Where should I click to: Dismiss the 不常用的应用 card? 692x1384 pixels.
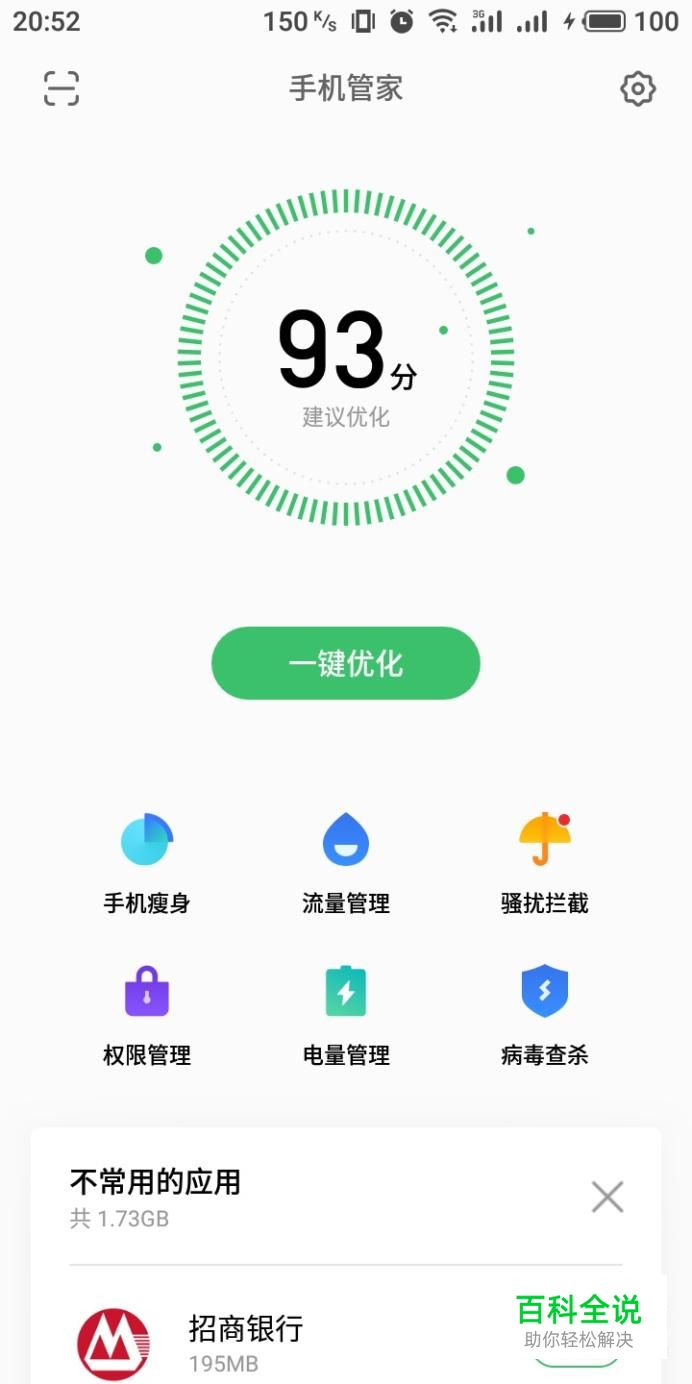coord(607,1197)
